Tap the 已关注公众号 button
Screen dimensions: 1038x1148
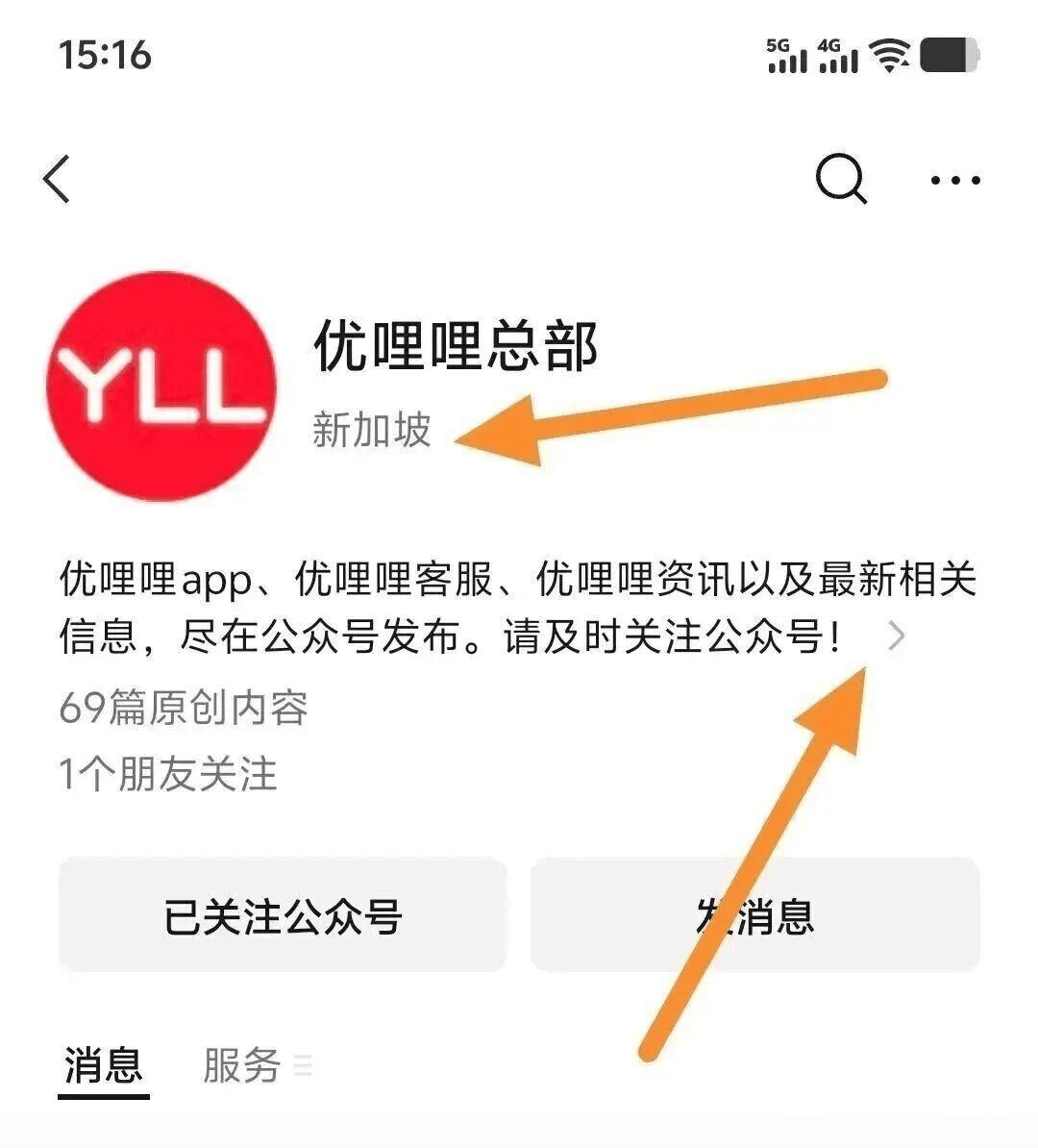pos(283,915)
